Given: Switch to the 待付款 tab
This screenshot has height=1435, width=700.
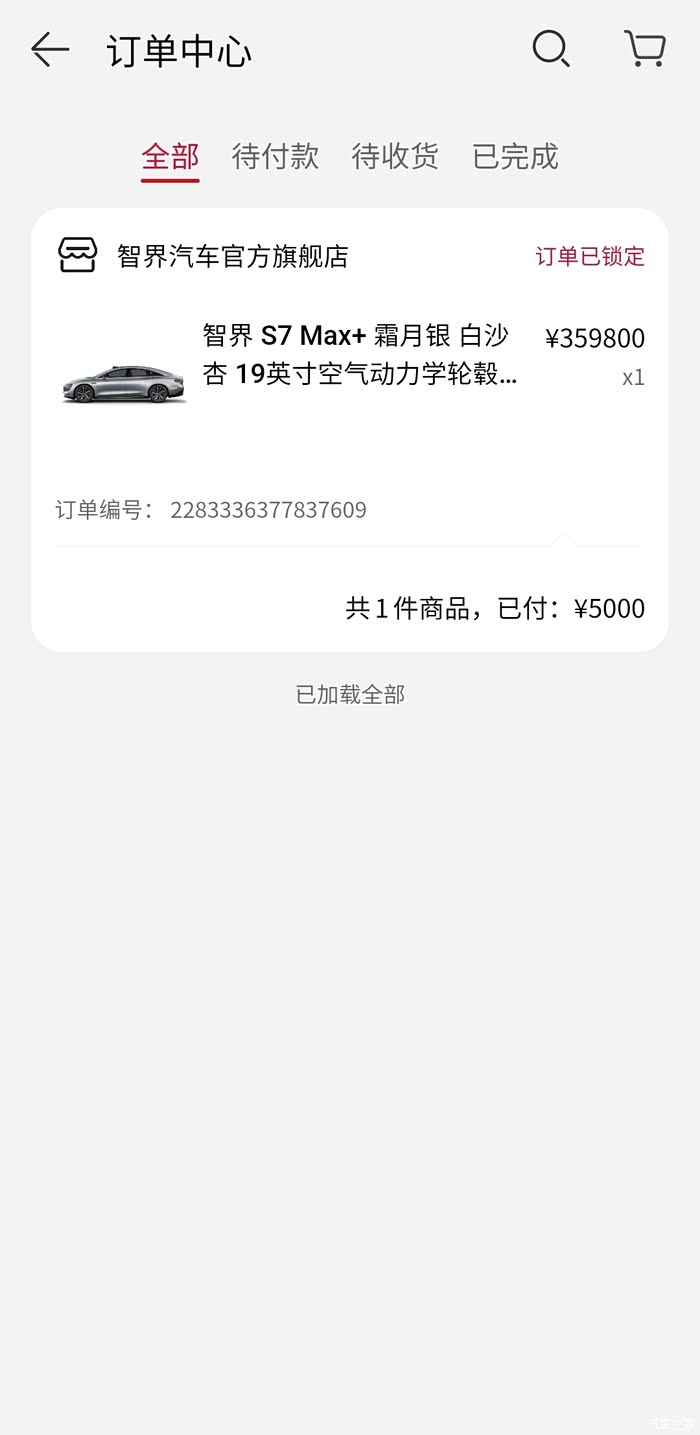Looking at the screenshot, I should coord(275,157).
